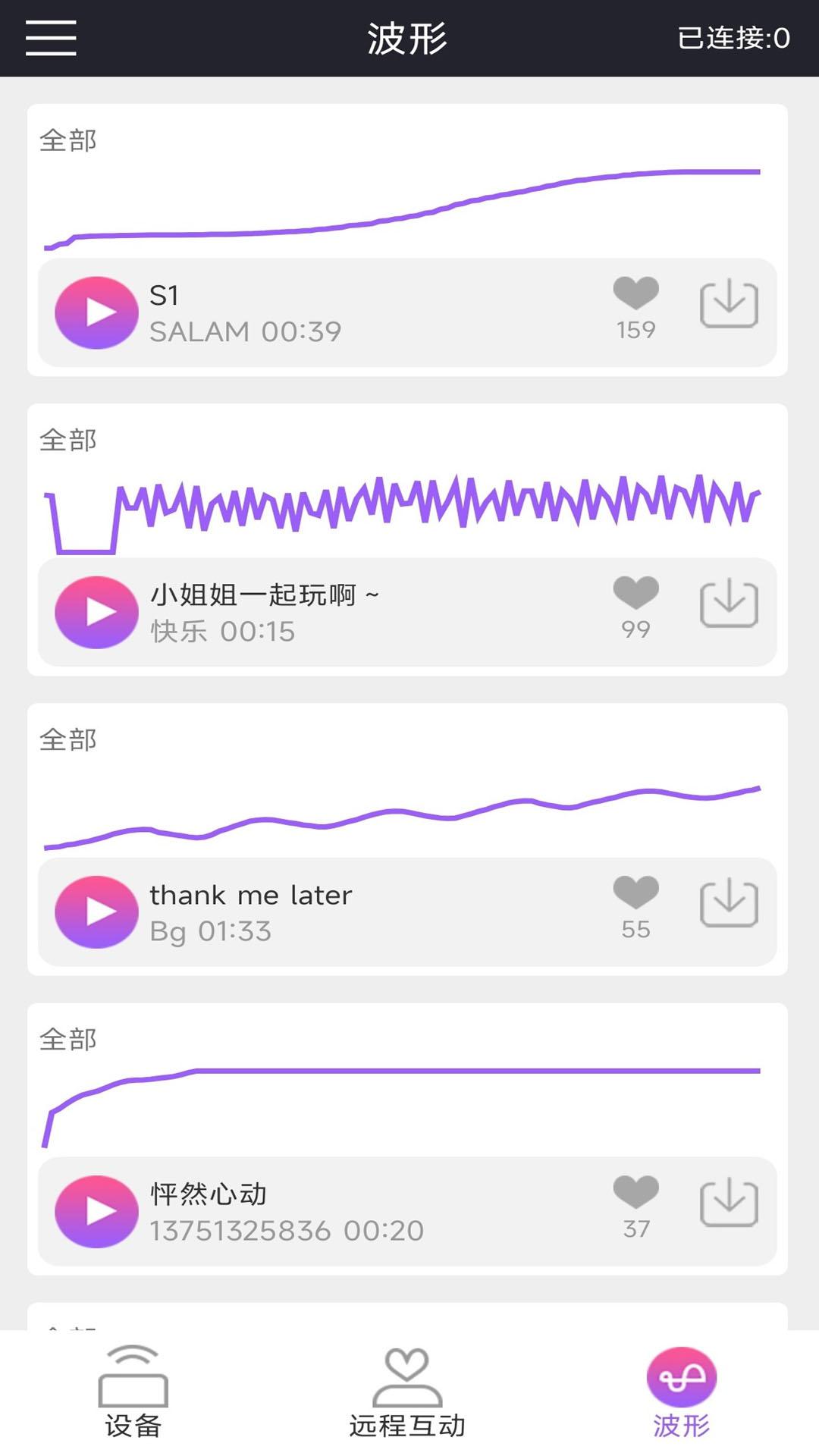819x1456 pixels.
Task: Click the 已连接:0 connection status
Action: coord(734,36)
